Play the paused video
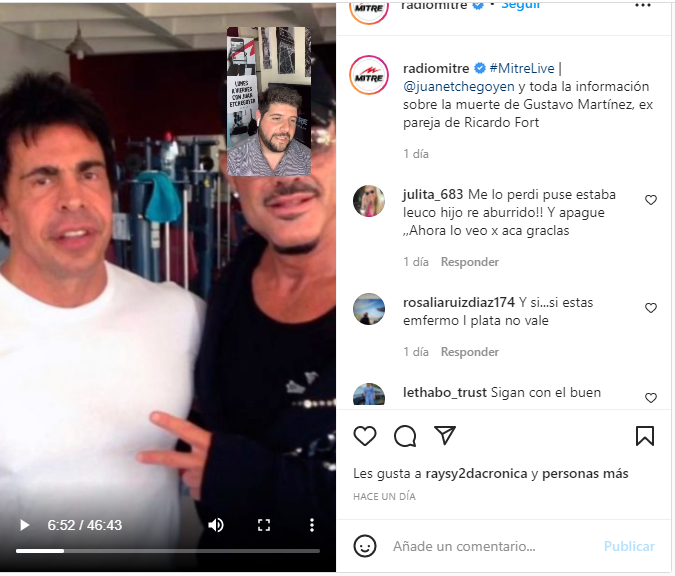The image size is (675, 576). pos(25,525)
